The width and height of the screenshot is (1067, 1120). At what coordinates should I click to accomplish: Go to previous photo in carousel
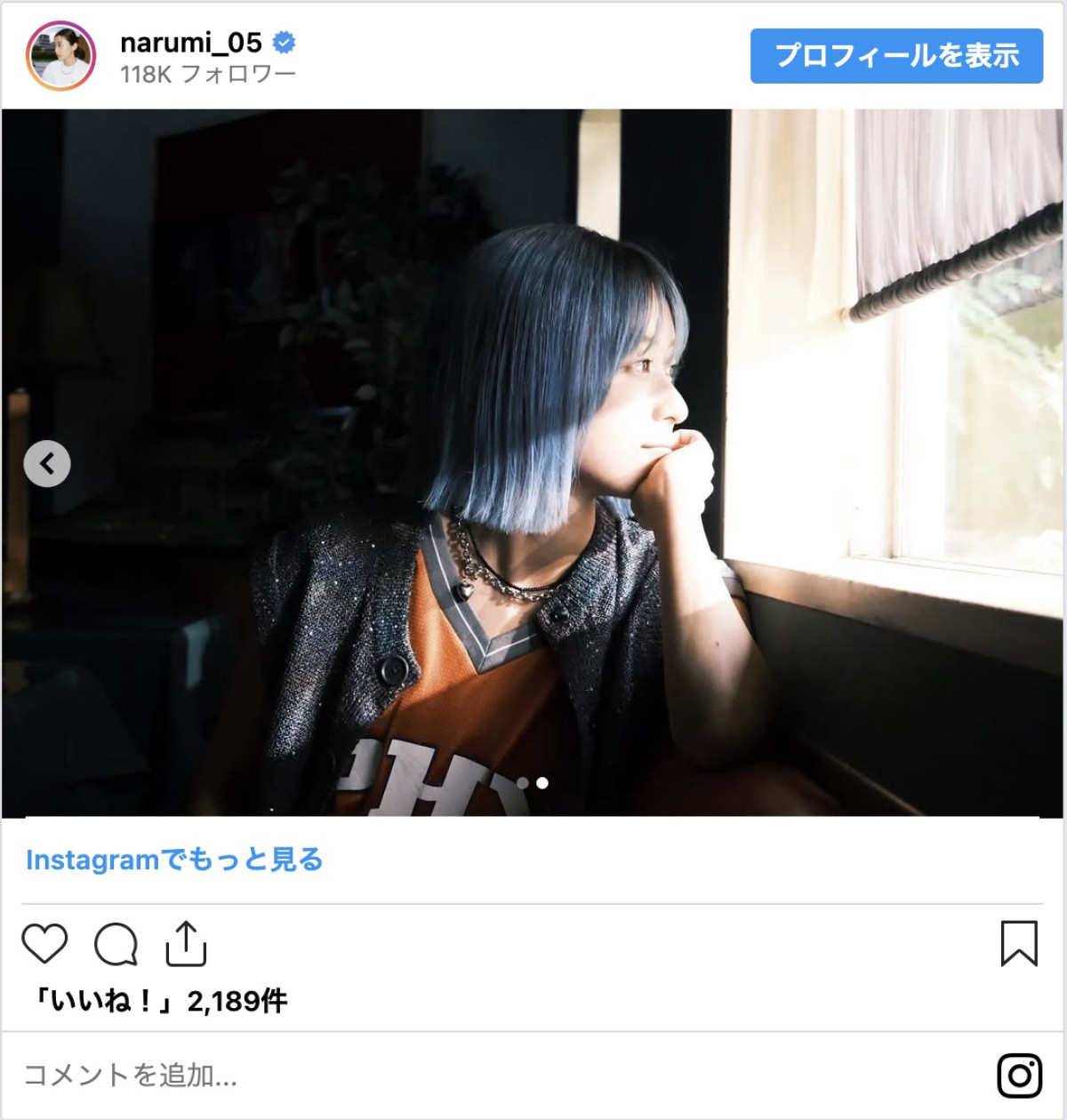coord(47,463)
